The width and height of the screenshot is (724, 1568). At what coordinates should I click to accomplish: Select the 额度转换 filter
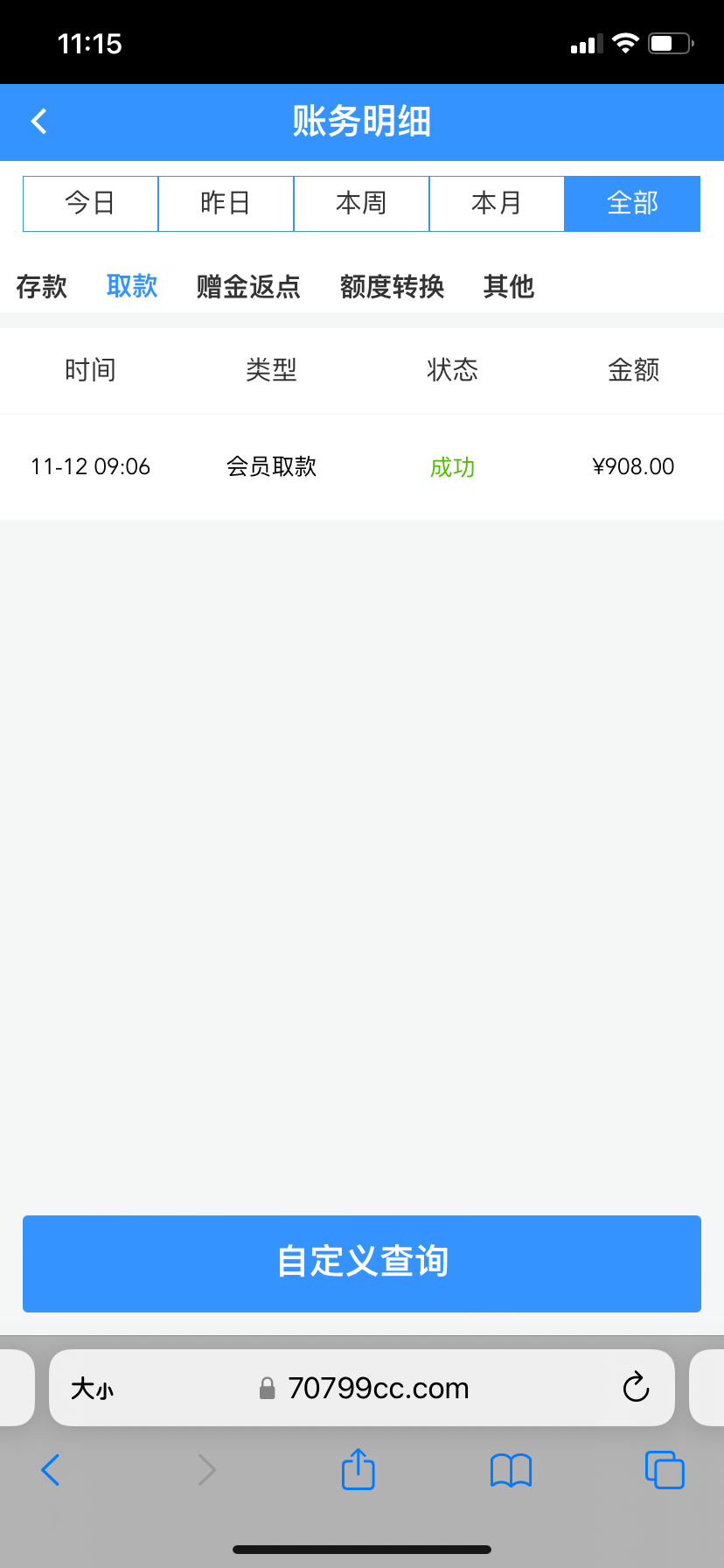pos(391,286)
